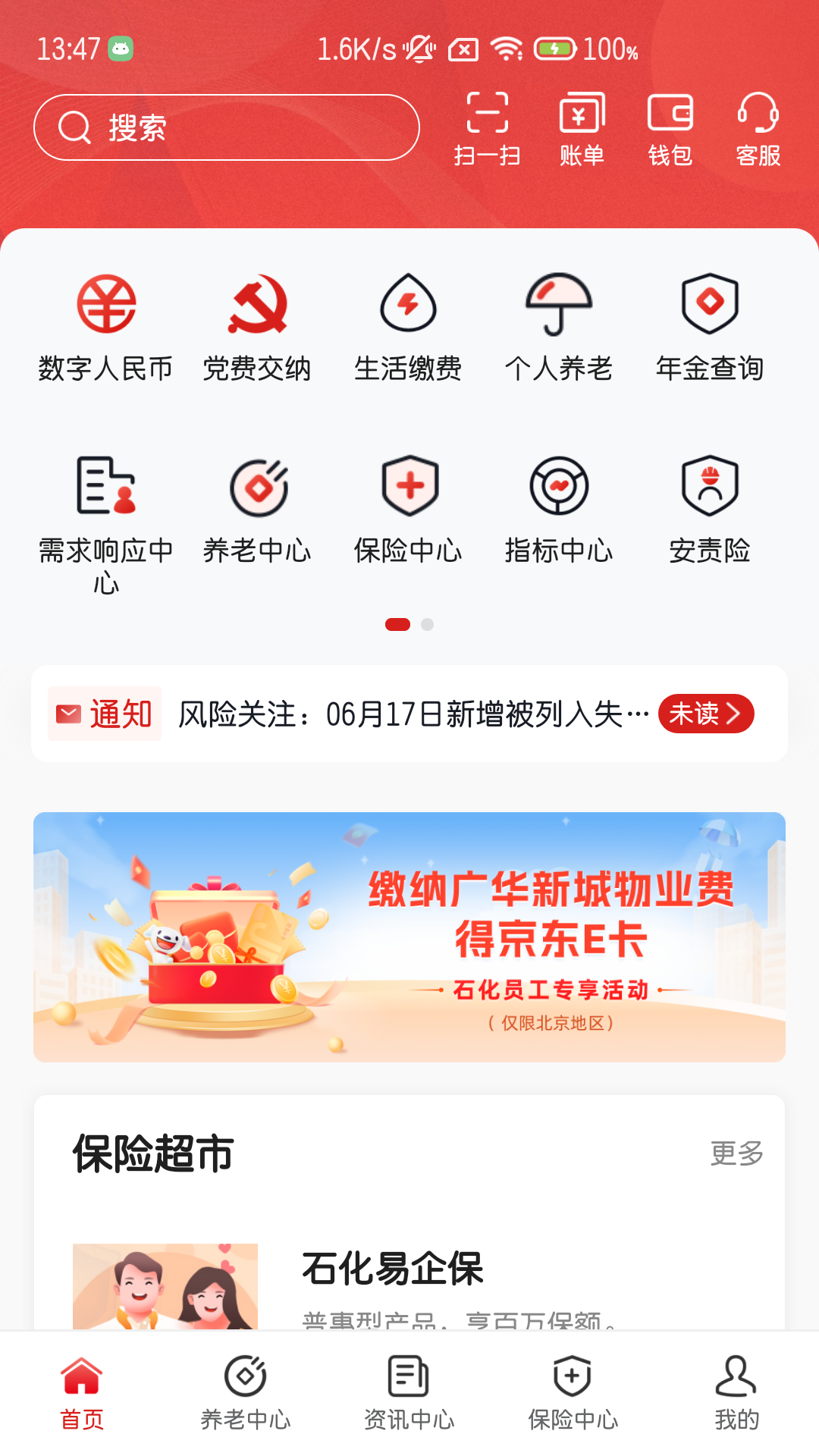
Task: Tap the 搜索 search input field
Action: (x=226, y=127)
